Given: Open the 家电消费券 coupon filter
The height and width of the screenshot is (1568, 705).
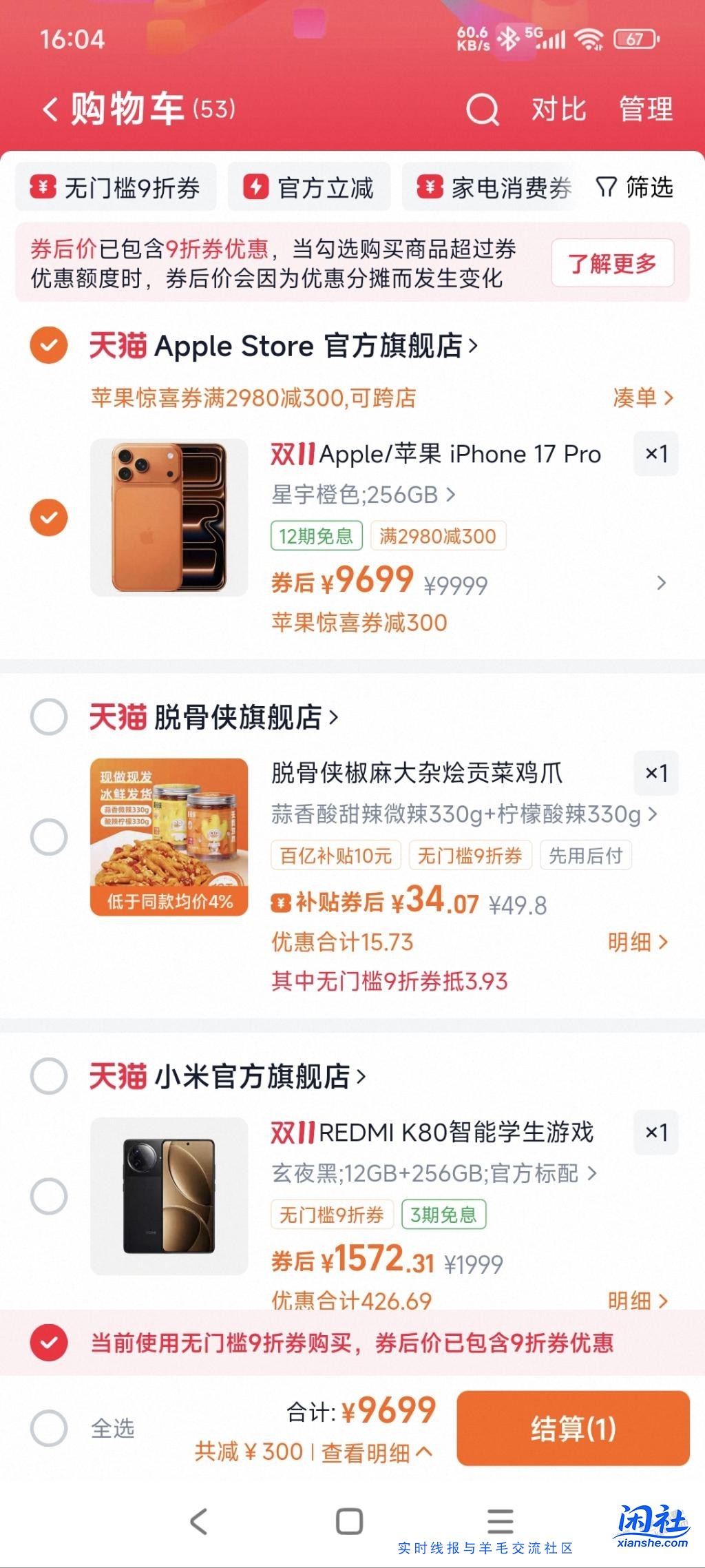Looking at the screenshot, I should tap(493, 187).
